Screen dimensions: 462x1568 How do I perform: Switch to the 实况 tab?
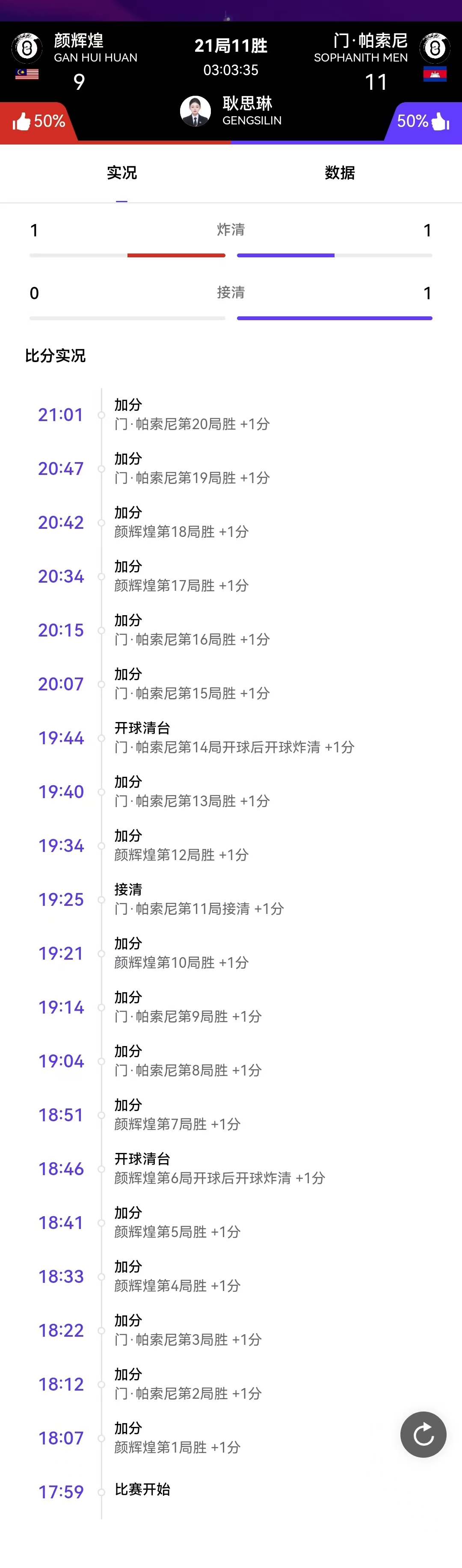coord(122,173)
